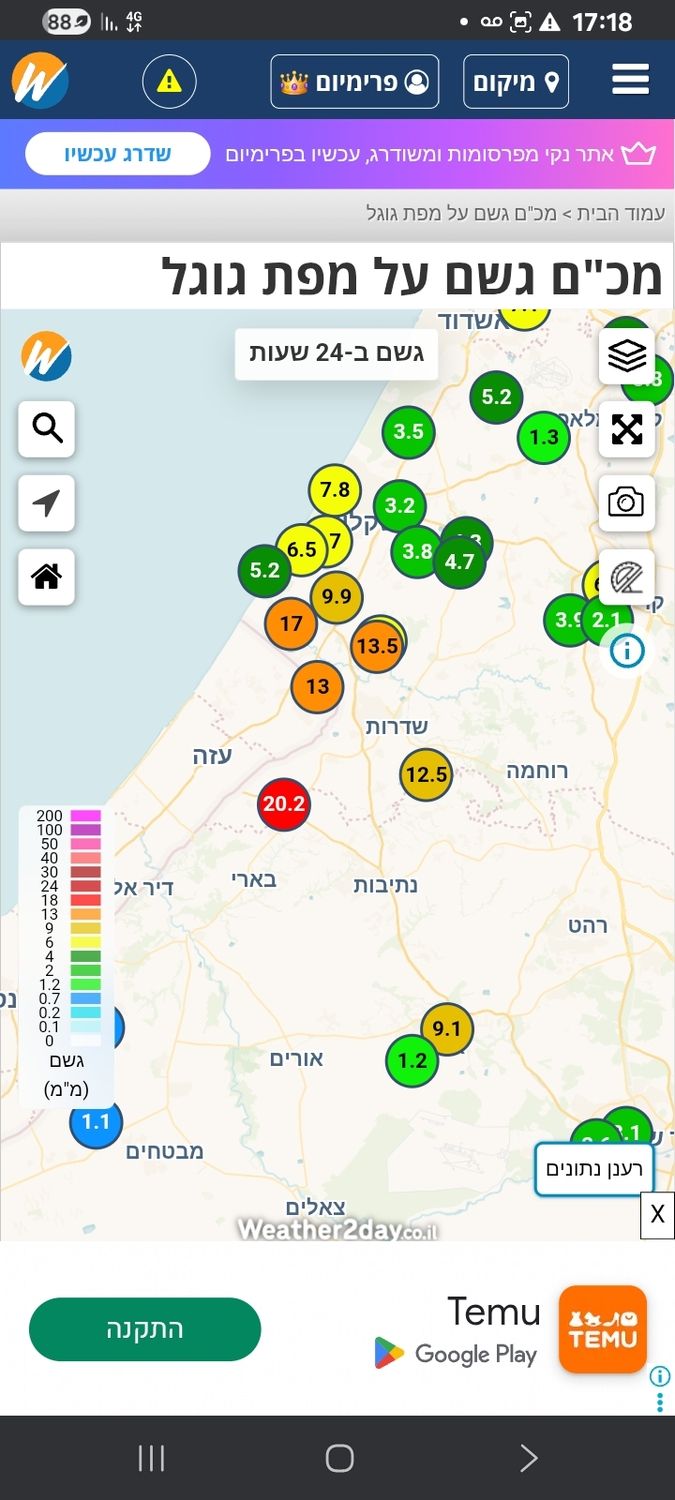675x1500 pixels.
Task: Go to עמוד הבית breadcrumb link
Action: 620,214
